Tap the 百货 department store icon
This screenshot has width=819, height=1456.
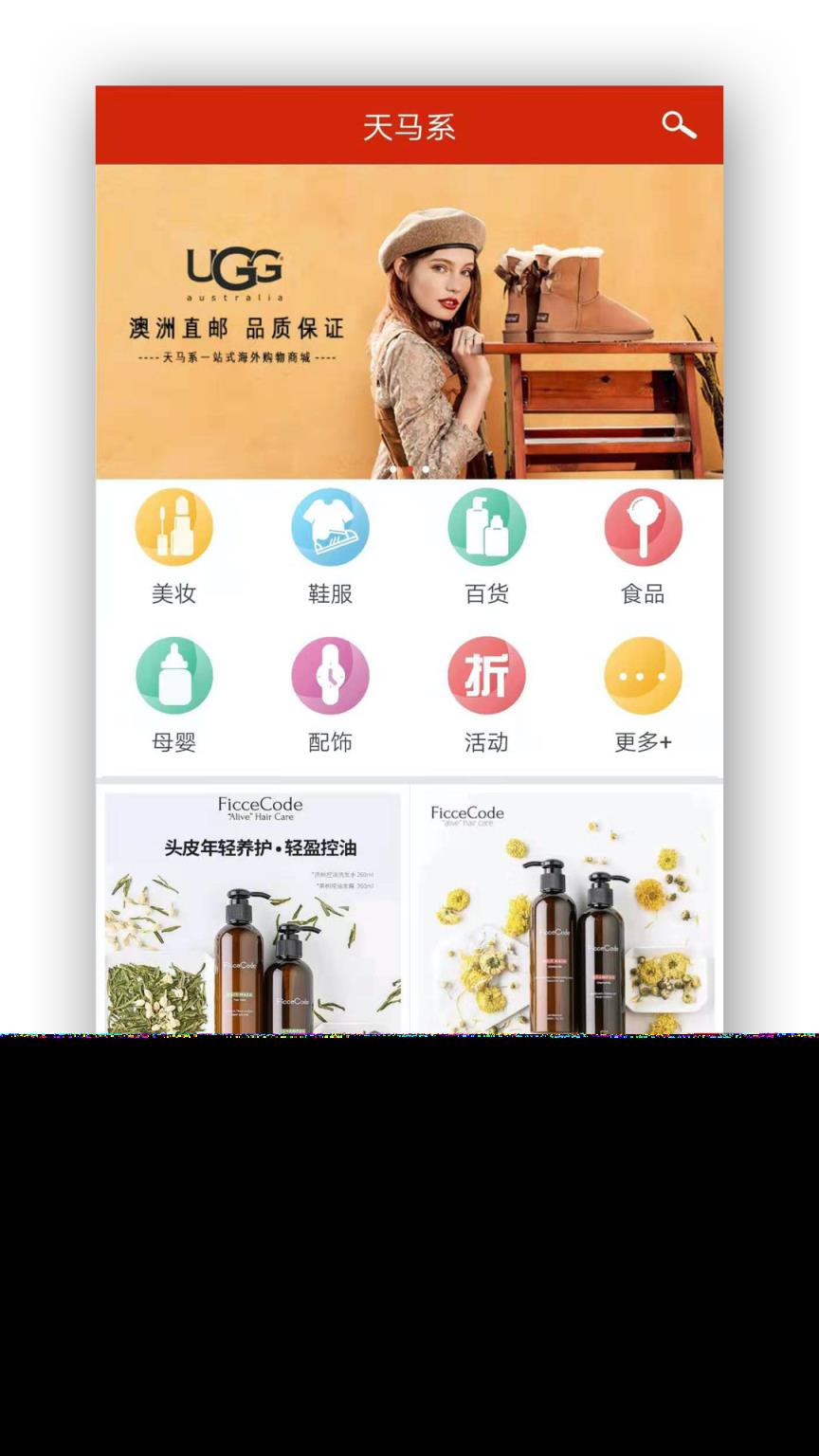pos(487,527)
